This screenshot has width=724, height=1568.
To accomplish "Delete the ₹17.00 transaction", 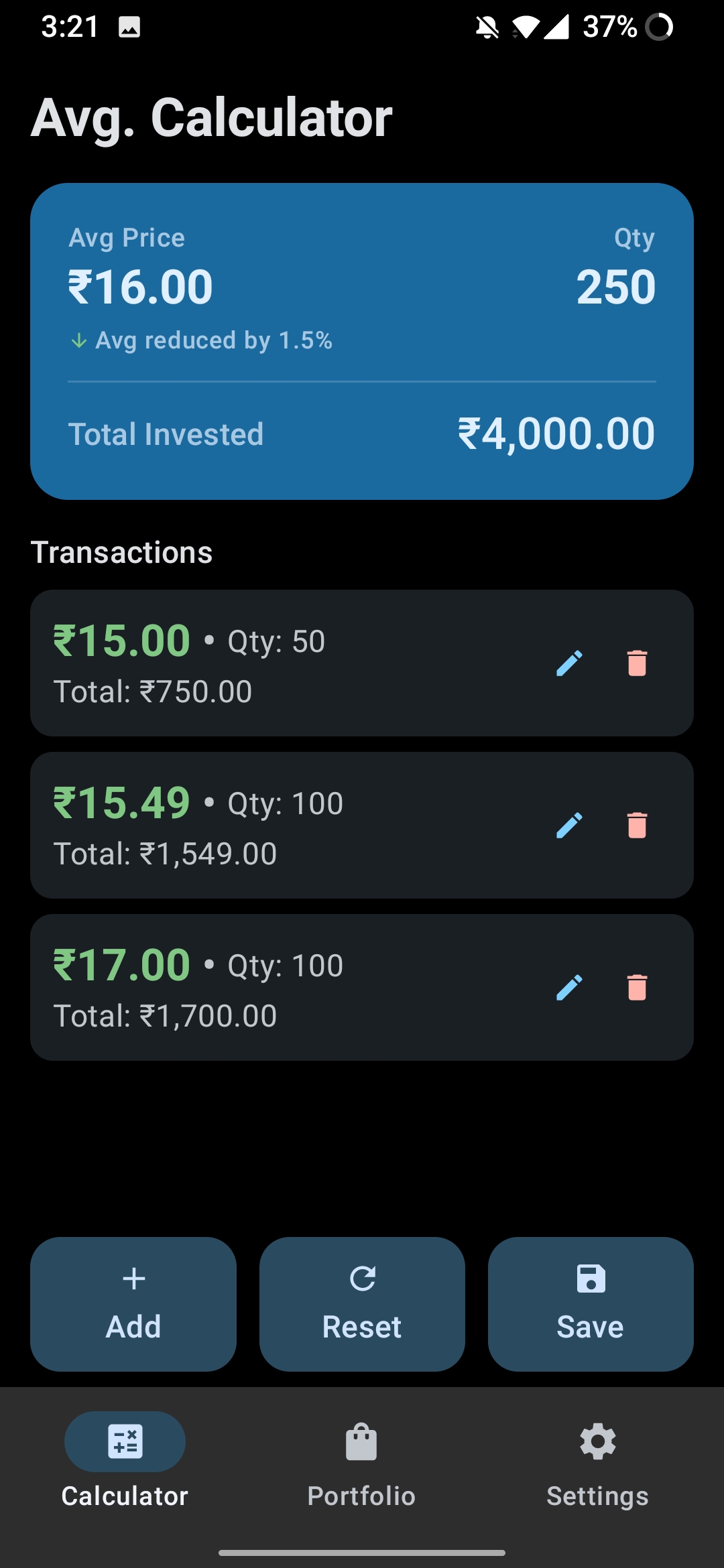I will click(x=636, y=988).
